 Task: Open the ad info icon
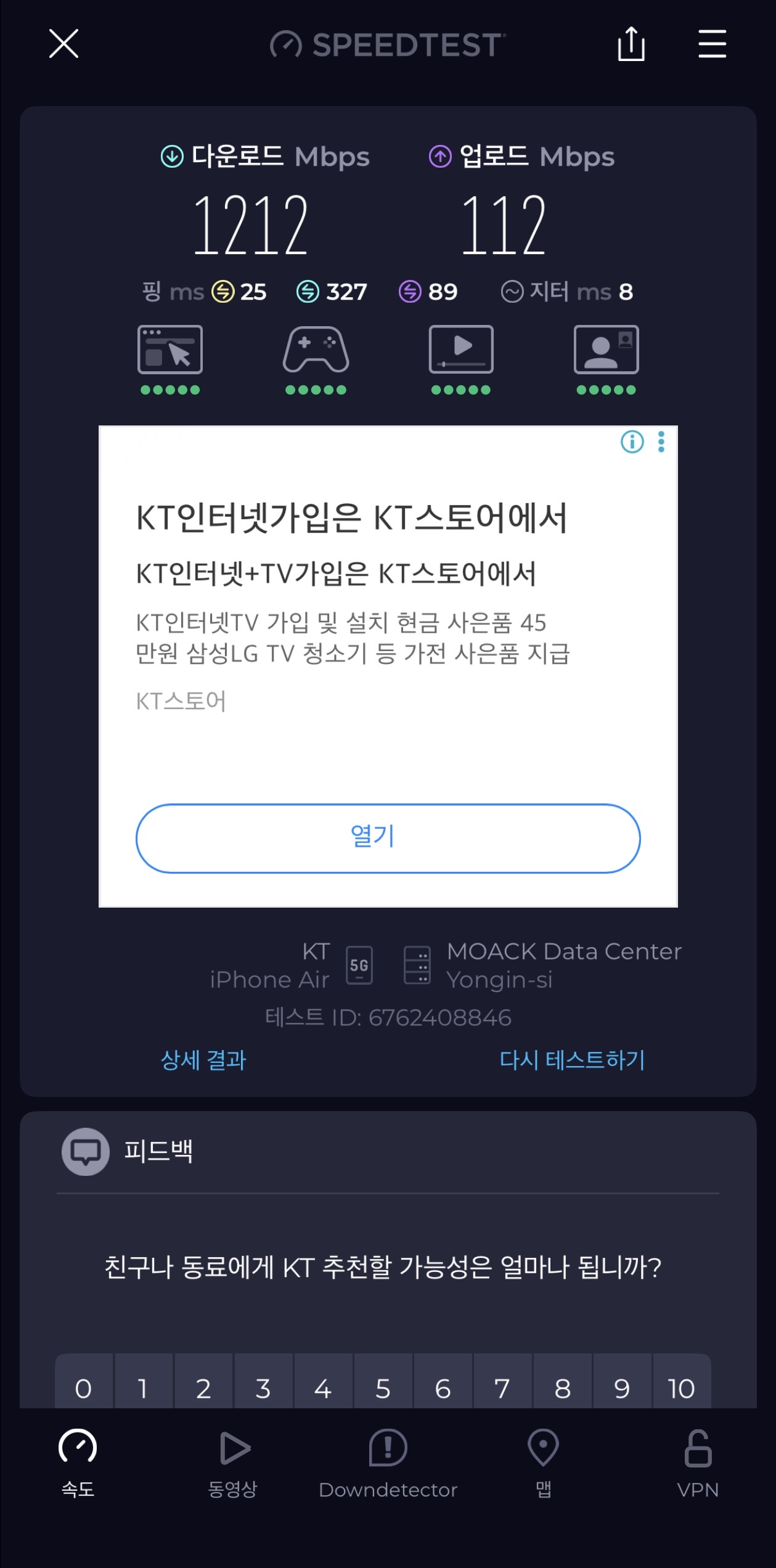632,441
